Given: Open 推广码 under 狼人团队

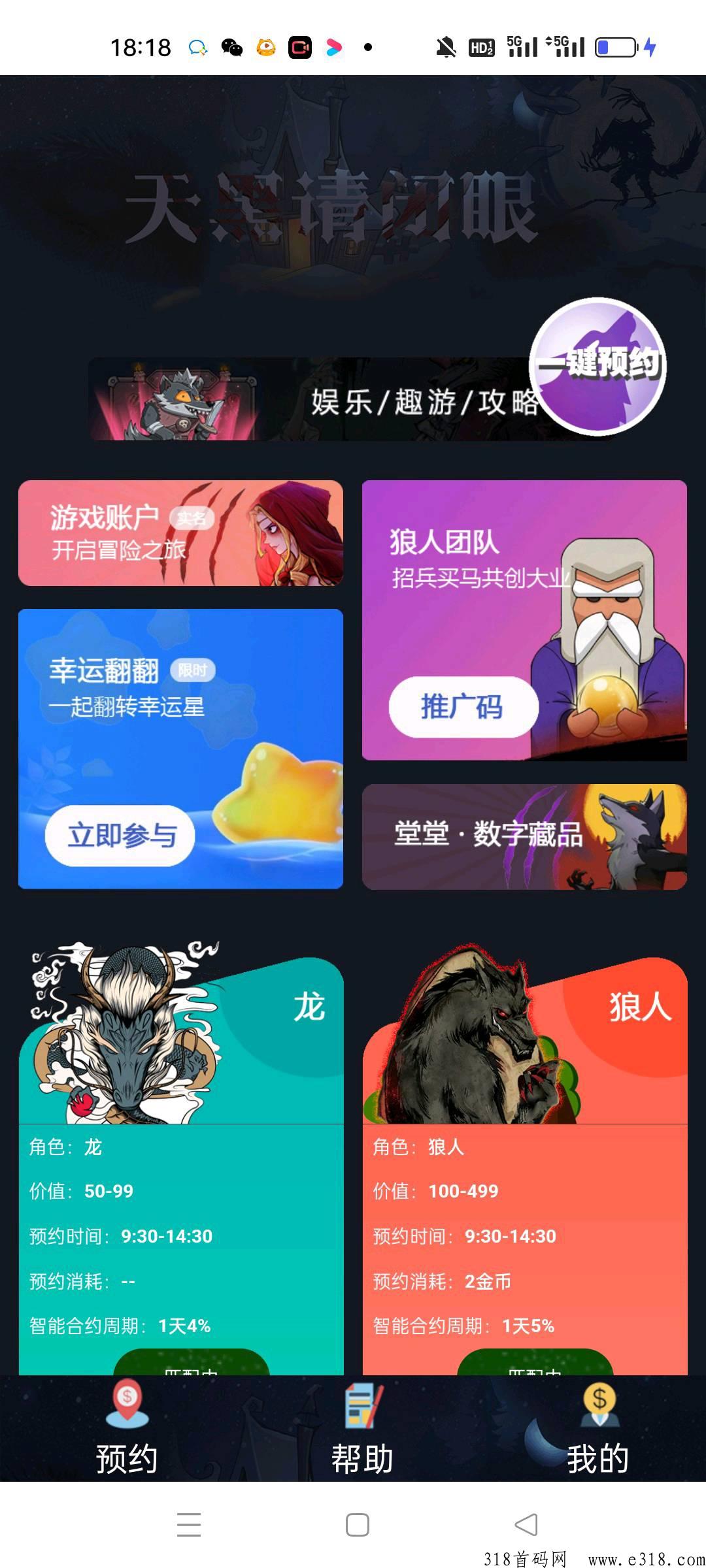Looking at the screenshot, I should 463,707.
